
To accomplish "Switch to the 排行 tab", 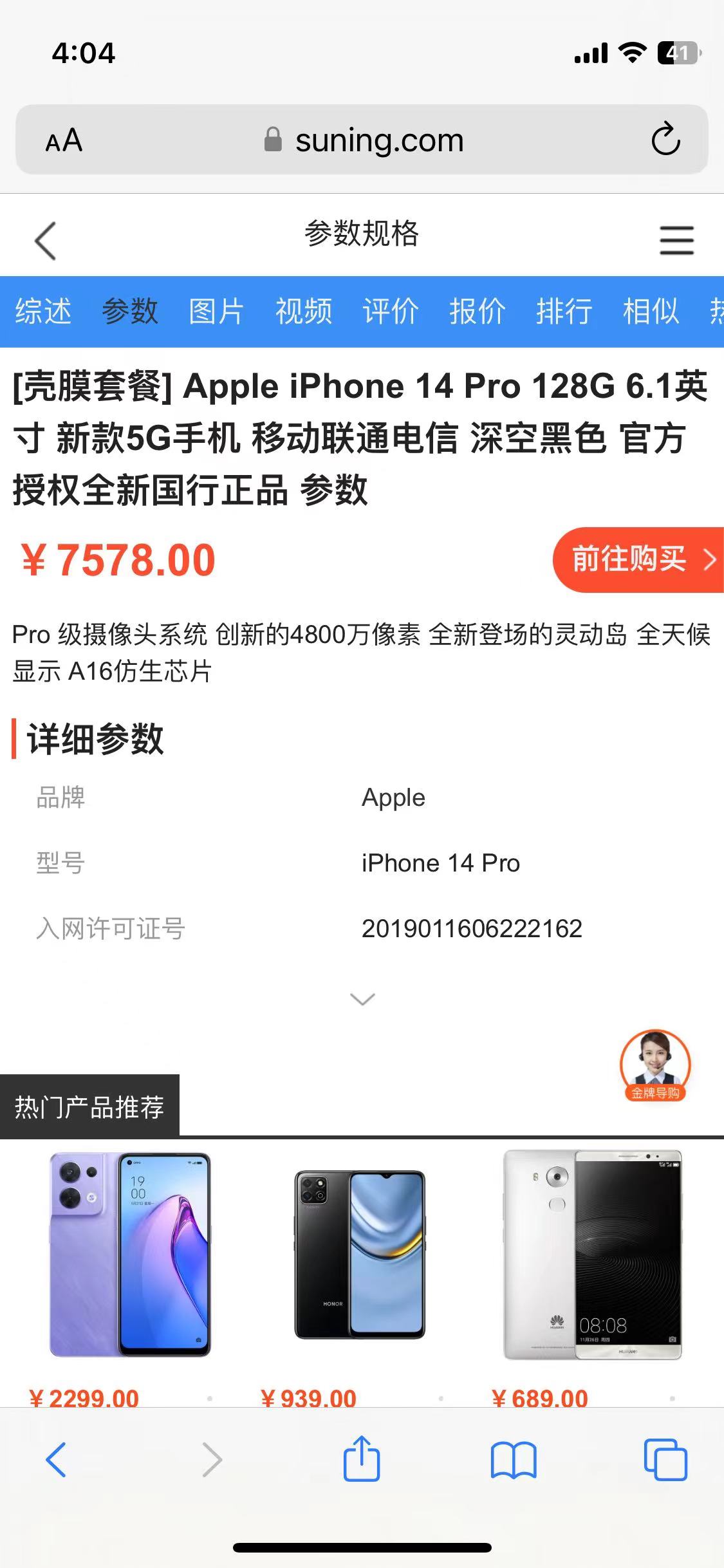I will (x=564, y=312).
